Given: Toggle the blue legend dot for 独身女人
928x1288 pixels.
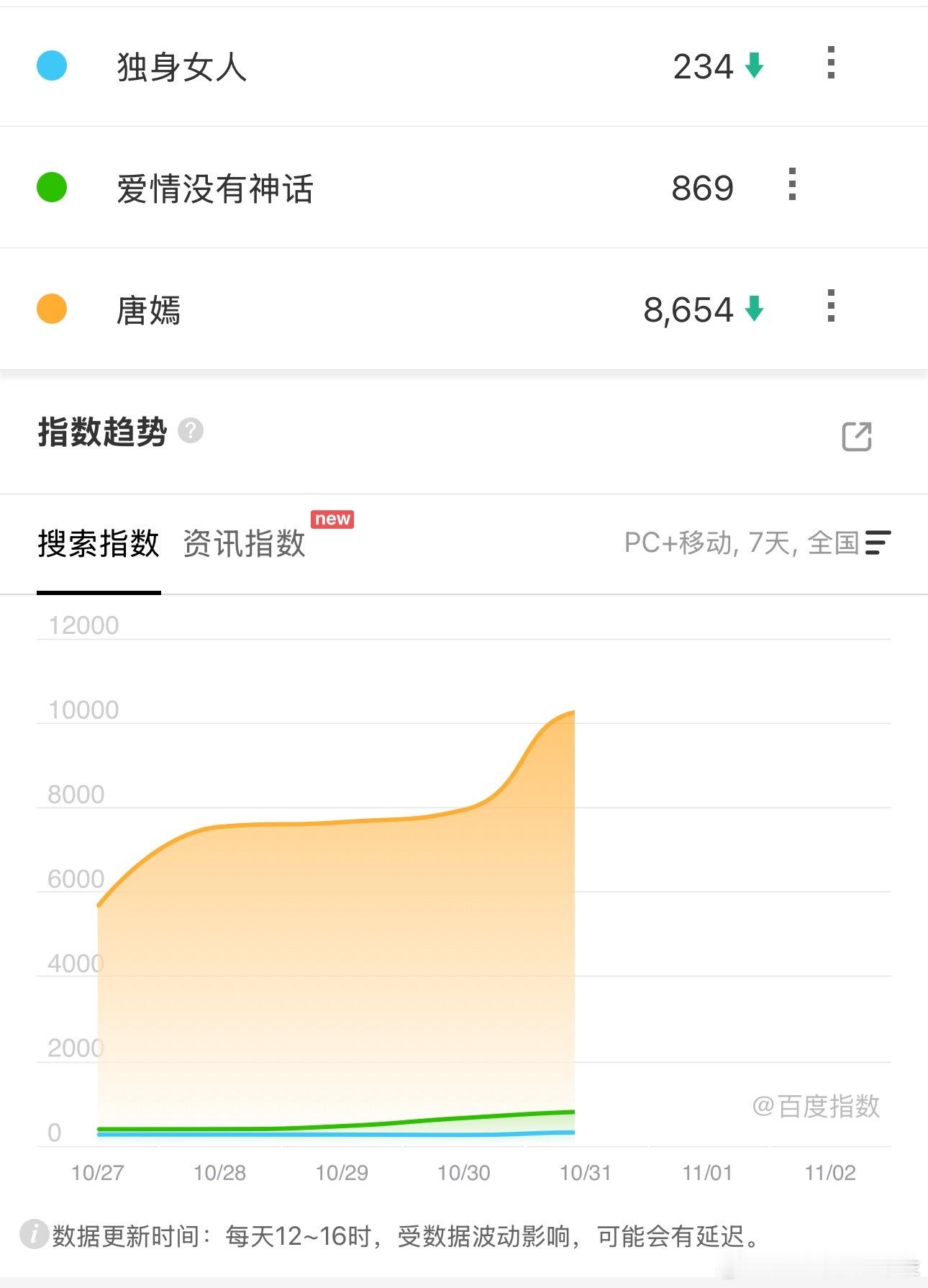Looking at the screenshot, I should [x=52, y=66].
